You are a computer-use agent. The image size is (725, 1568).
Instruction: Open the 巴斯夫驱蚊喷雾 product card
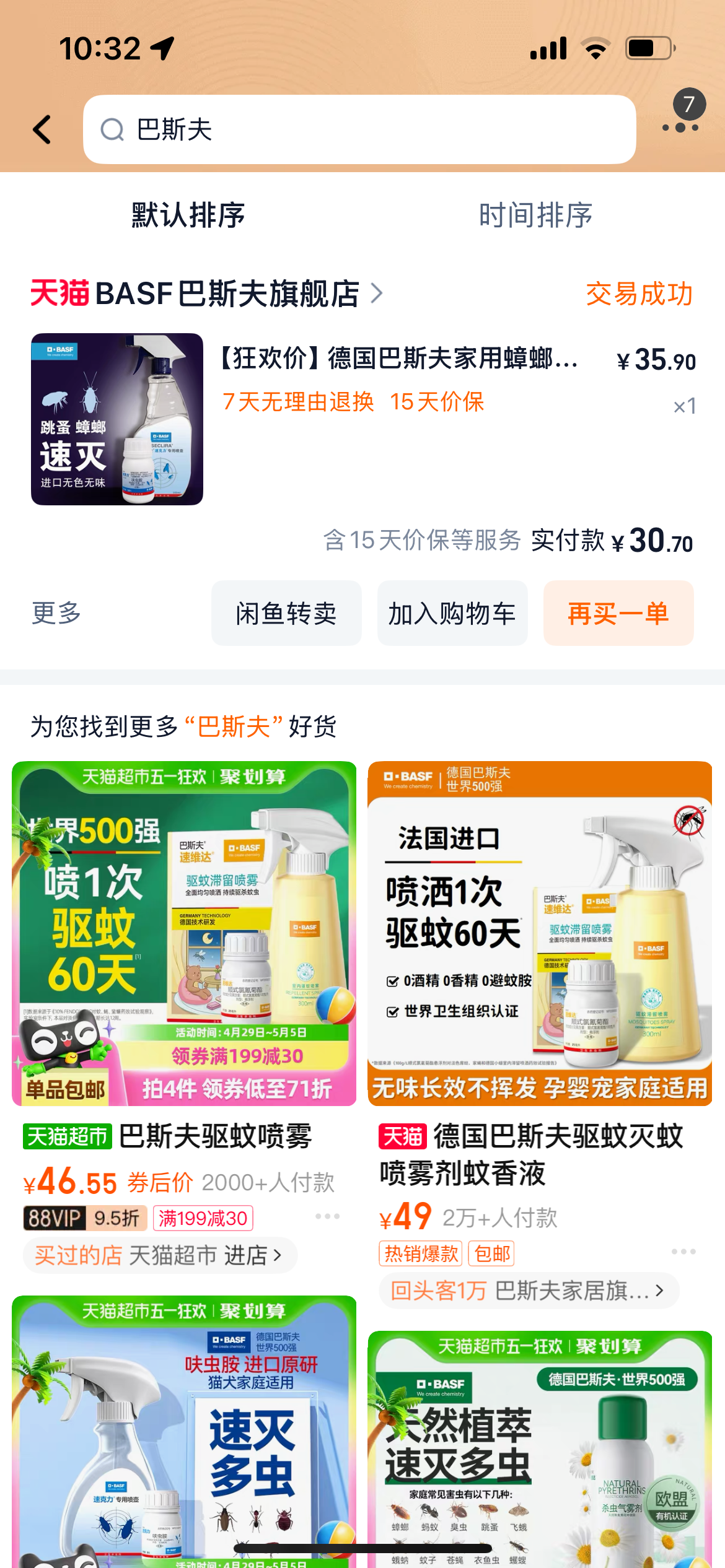184,1016
